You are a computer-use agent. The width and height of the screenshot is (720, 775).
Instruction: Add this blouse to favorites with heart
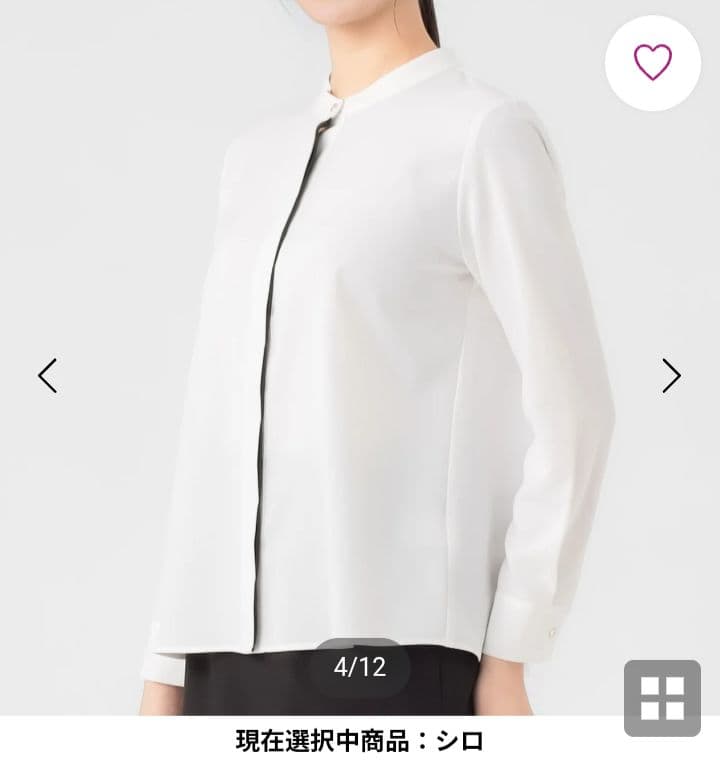coord(653,63)
